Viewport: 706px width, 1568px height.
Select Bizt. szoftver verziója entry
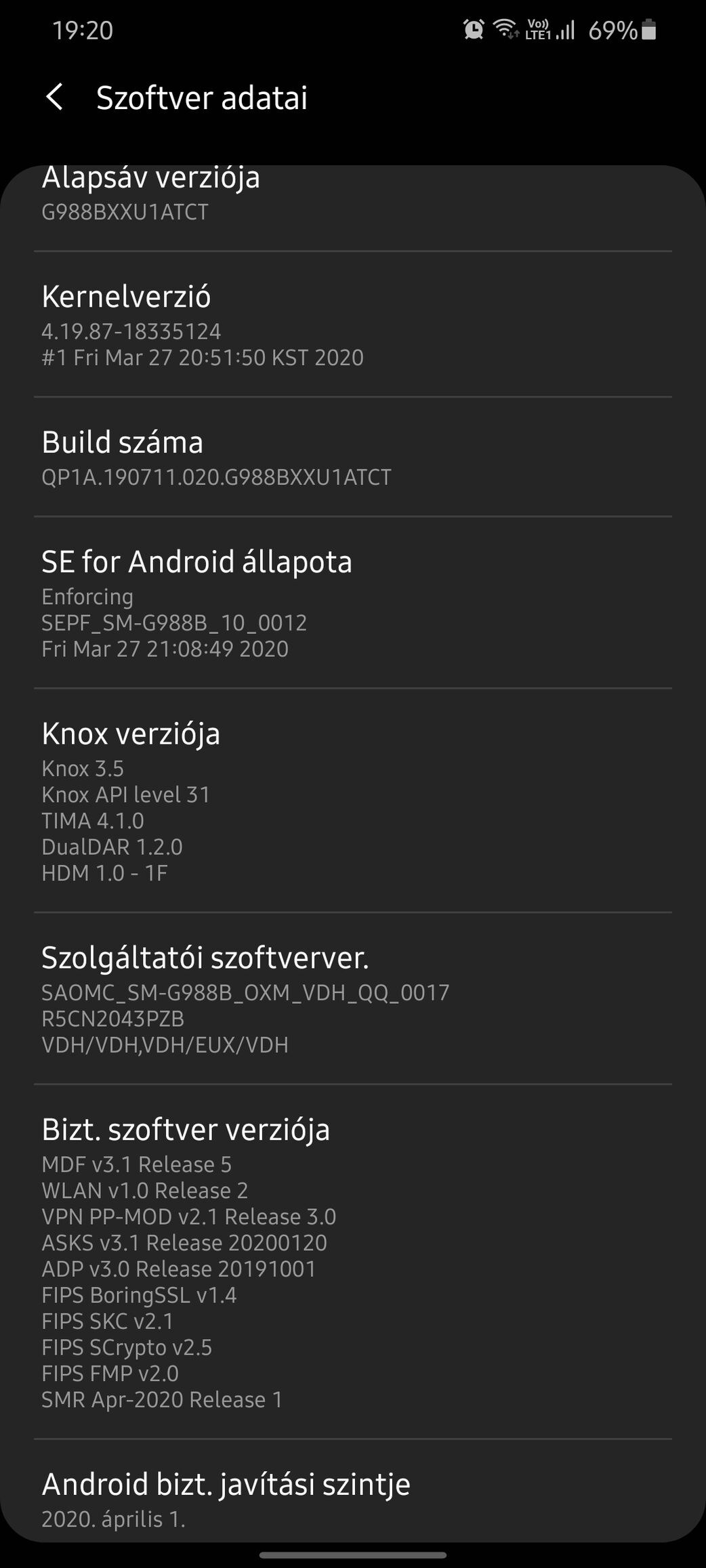(x=353, y=1262)
